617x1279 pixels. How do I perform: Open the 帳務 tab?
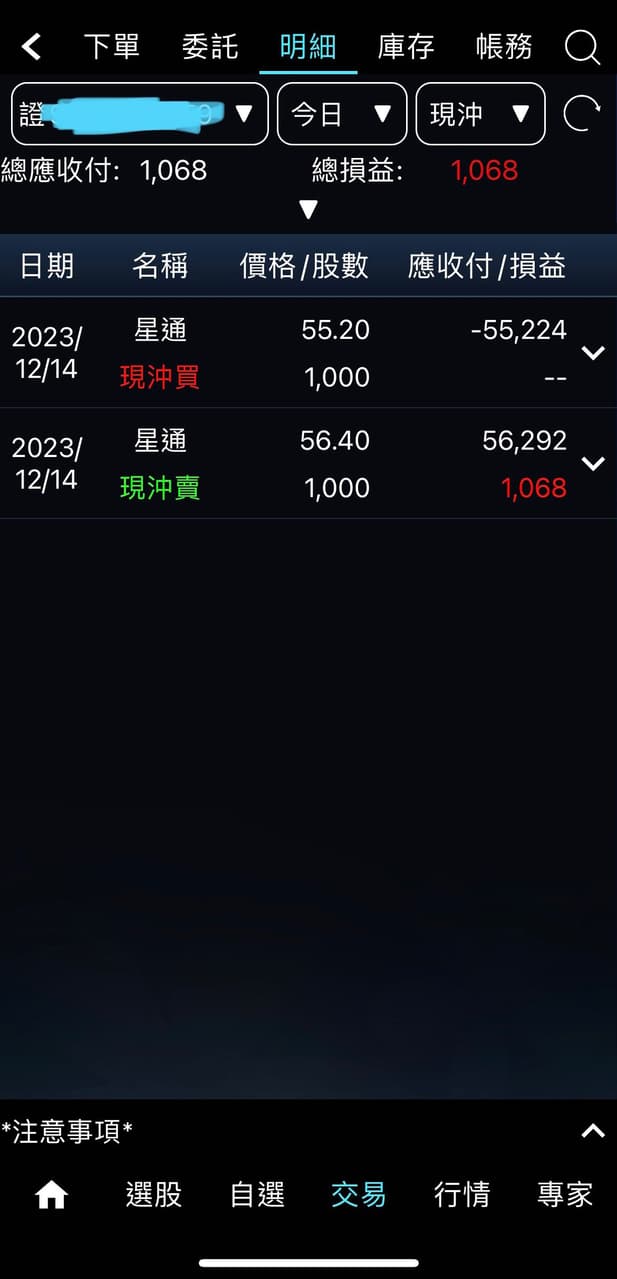tap(504, 47)
